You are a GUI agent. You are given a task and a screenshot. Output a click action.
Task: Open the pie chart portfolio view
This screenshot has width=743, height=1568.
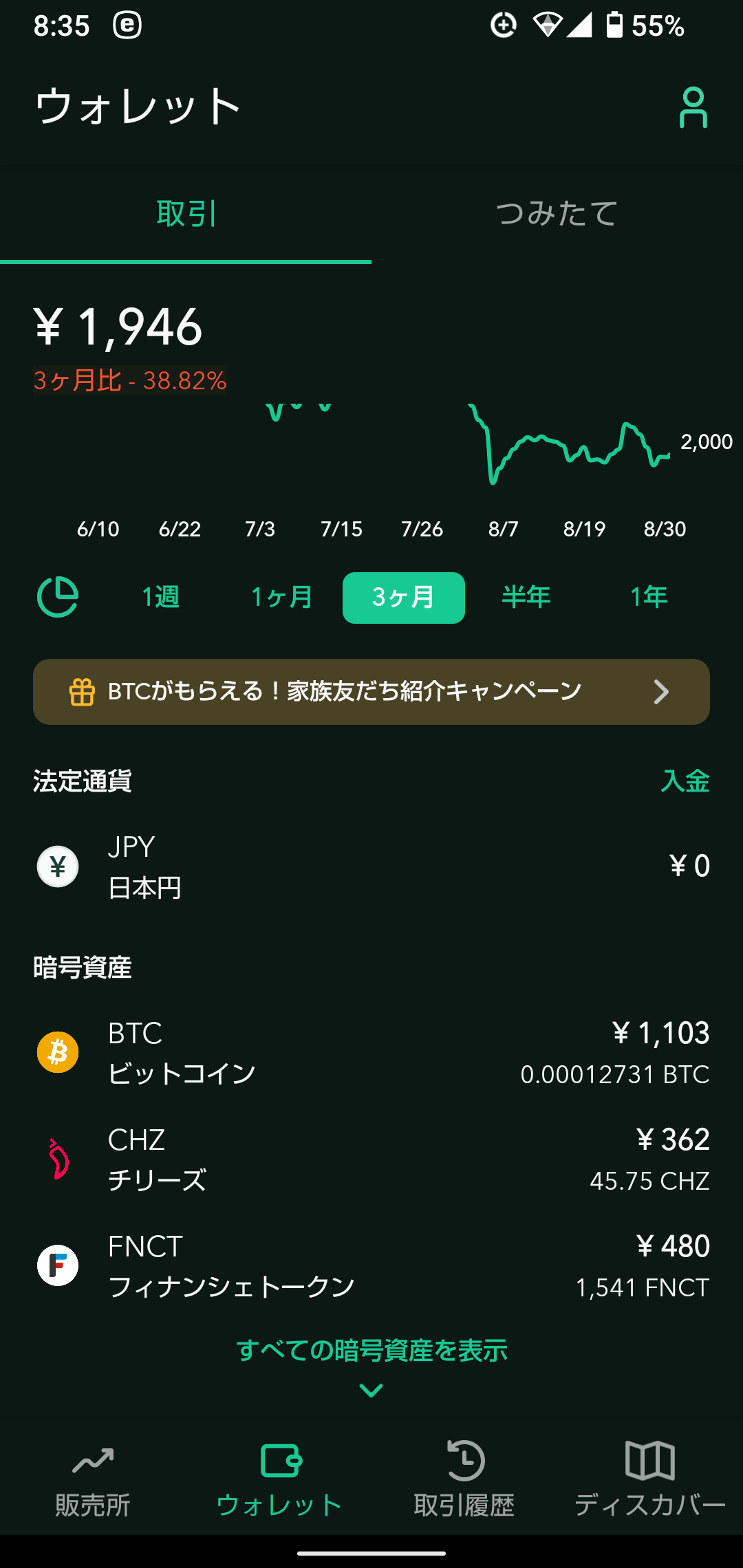coord(58,596)
